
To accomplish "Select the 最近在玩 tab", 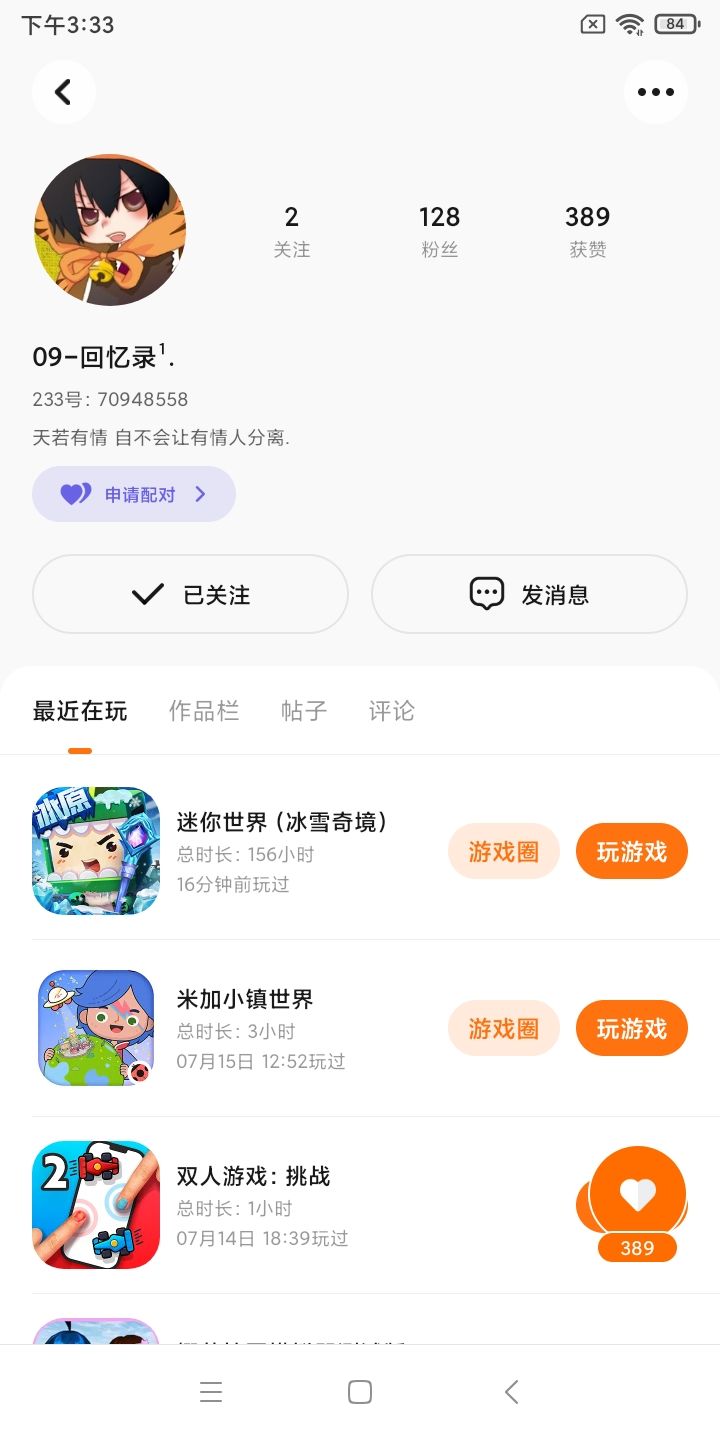I will (x=80, y=711).
